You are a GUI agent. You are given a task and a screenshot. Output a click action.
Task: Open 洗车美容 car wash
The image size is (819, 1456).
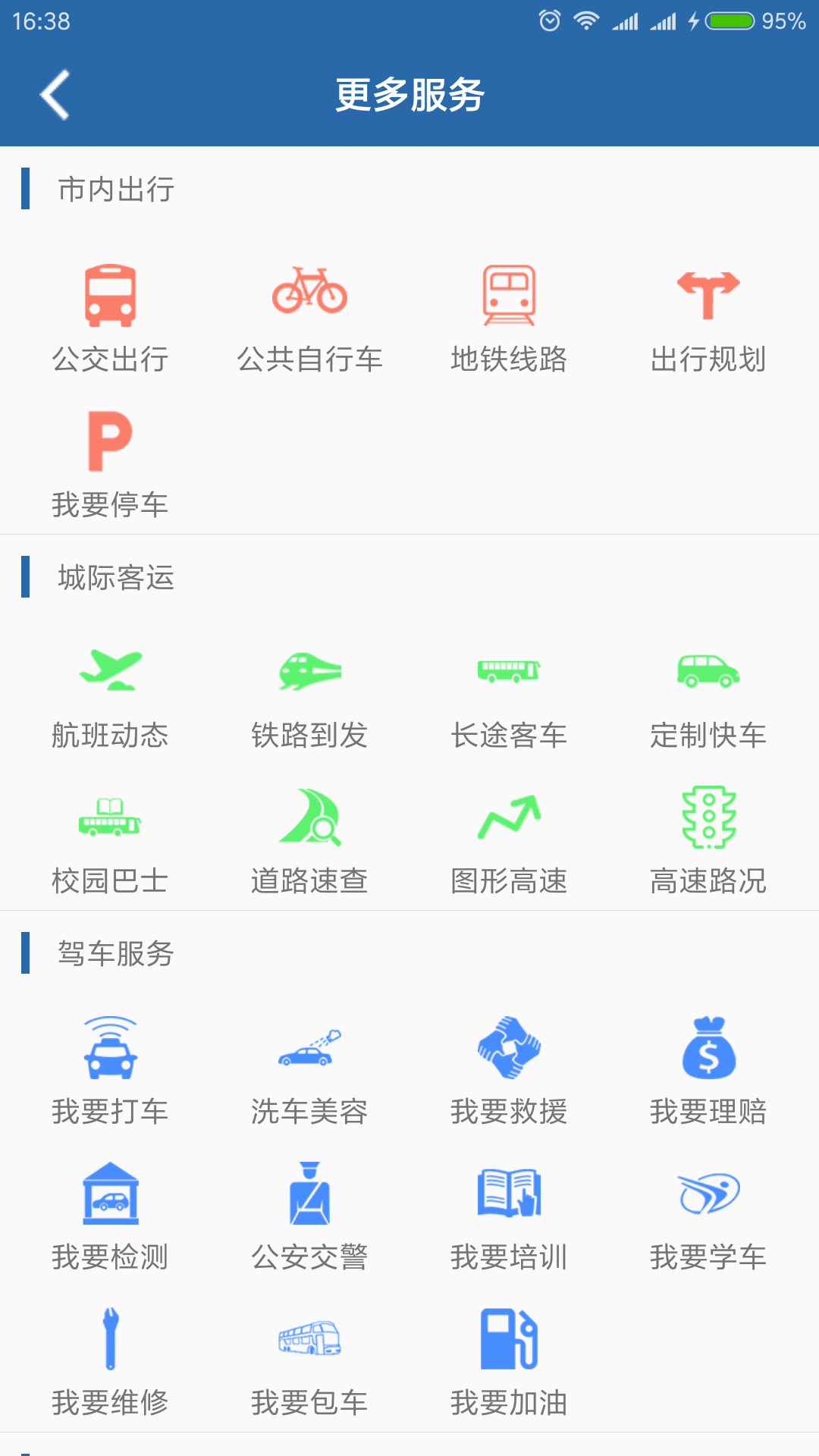pos(309,1071)
